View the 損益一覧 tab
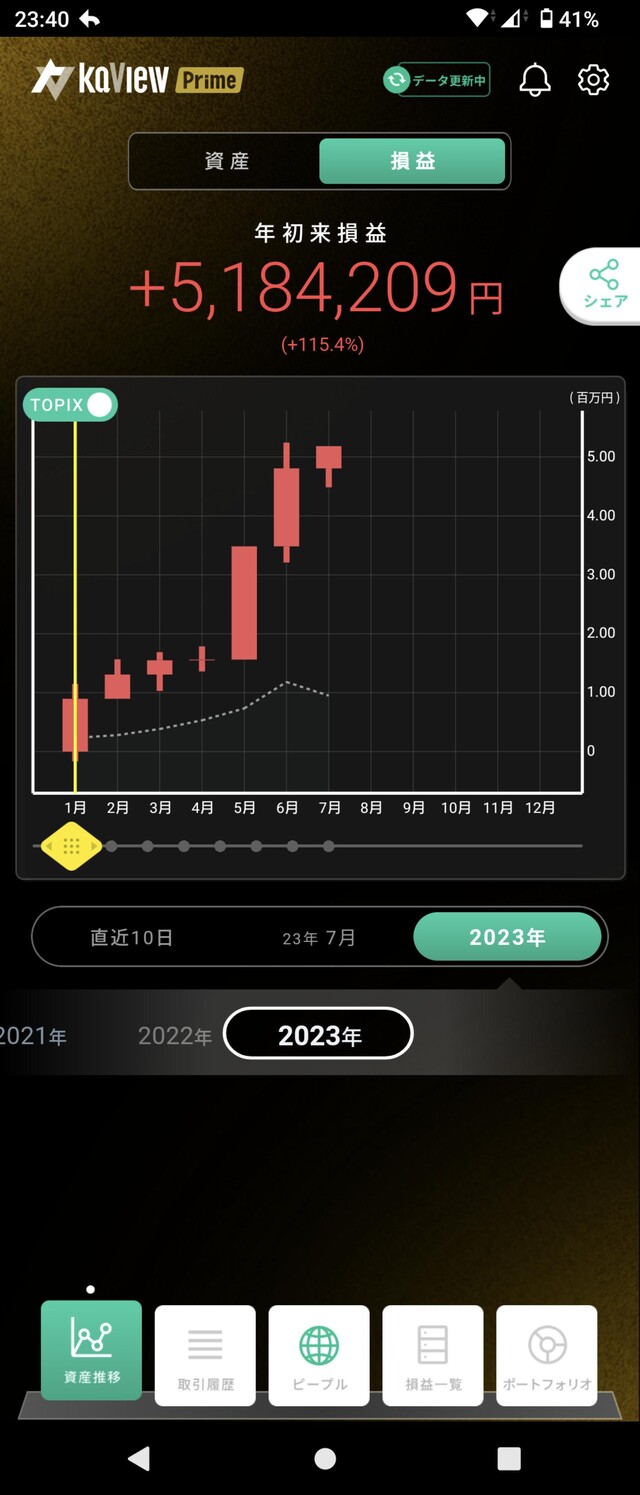The height and width of the screenshot is (1495, 640). [x=433, y=1355]
